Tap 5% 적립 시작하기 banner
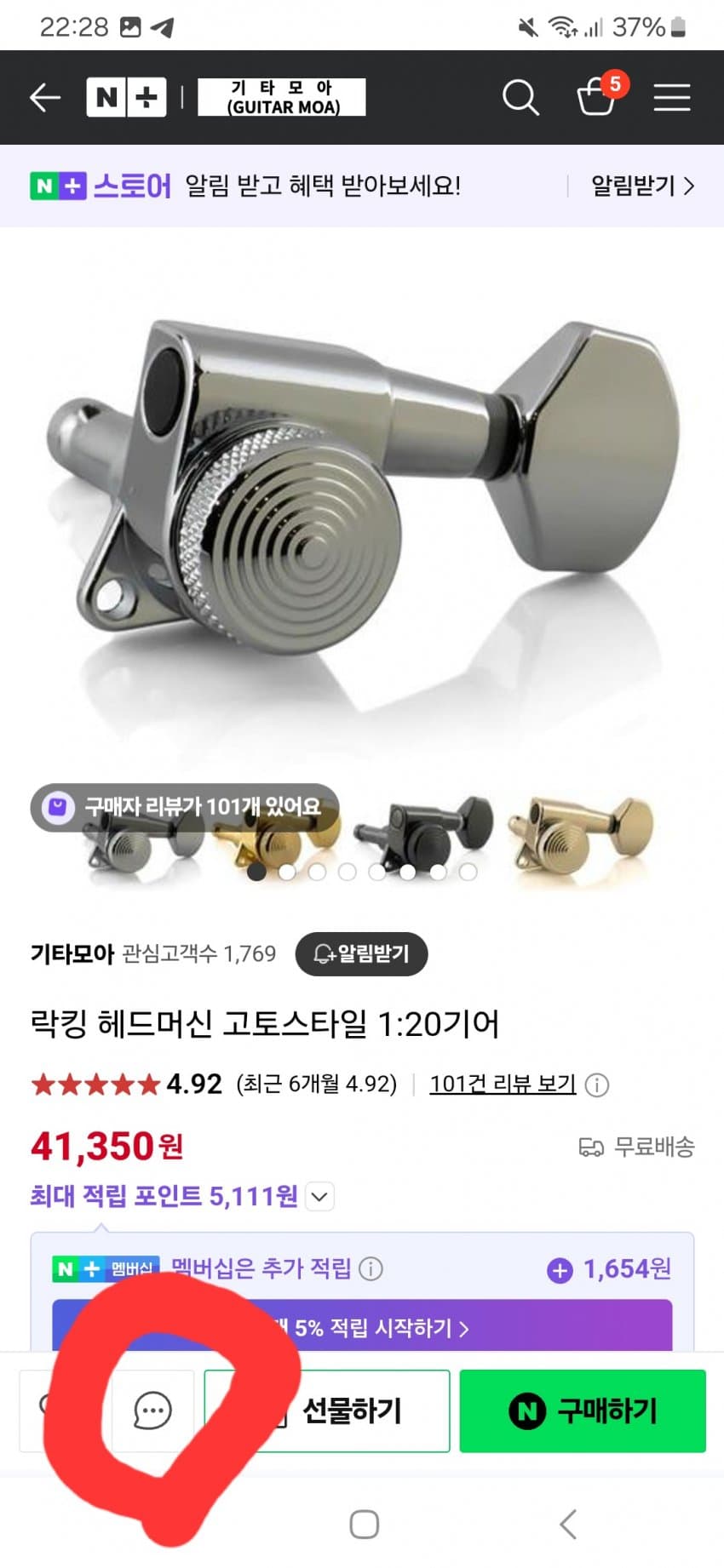 (375, 1328)
